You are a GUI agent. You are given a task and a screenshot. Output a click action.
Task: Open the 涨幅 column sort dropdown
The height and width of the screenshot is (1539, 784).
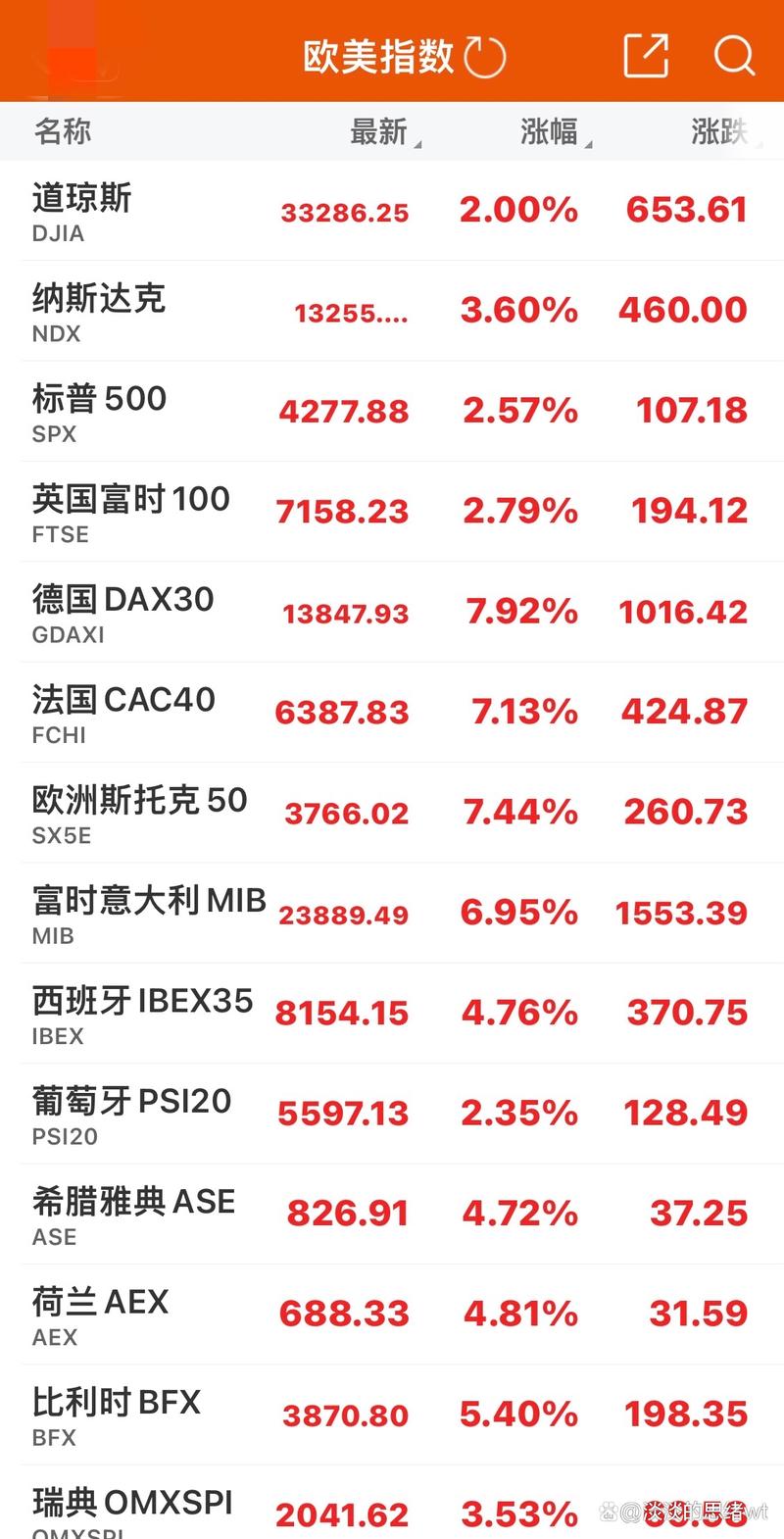[555, 132]
